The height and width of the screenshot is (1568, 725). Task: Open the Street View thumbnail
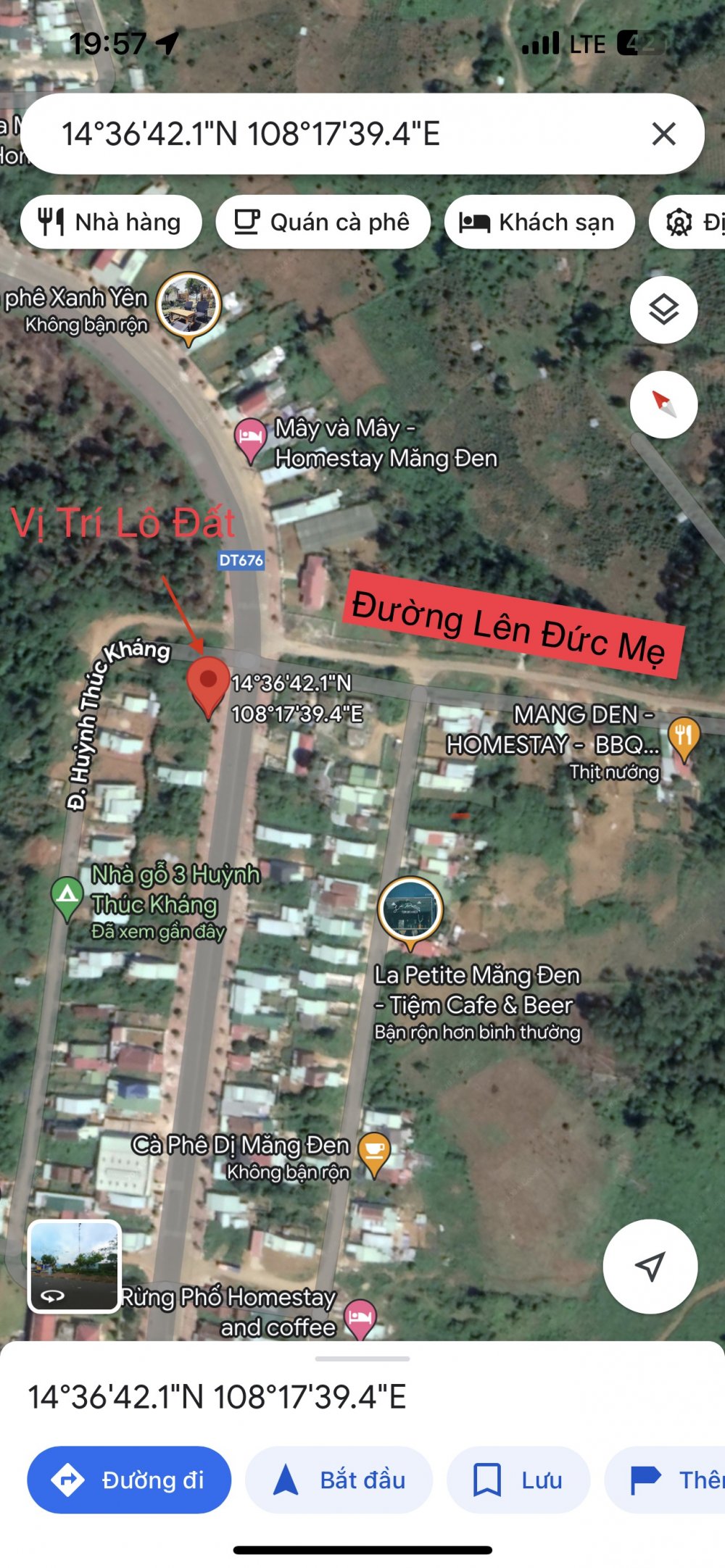[74, 1266]
